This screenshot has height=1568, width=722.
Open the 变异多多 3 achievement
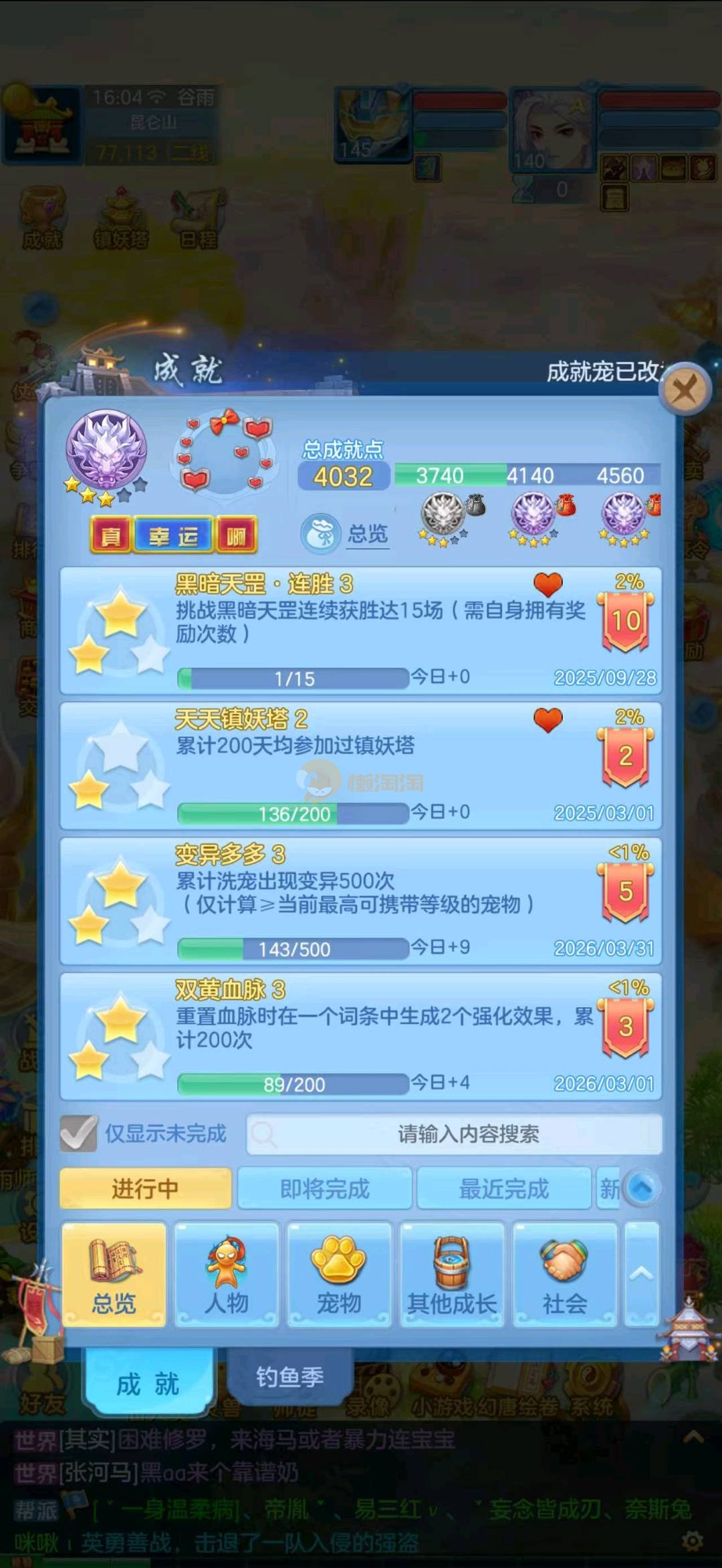tap(361, 900)
